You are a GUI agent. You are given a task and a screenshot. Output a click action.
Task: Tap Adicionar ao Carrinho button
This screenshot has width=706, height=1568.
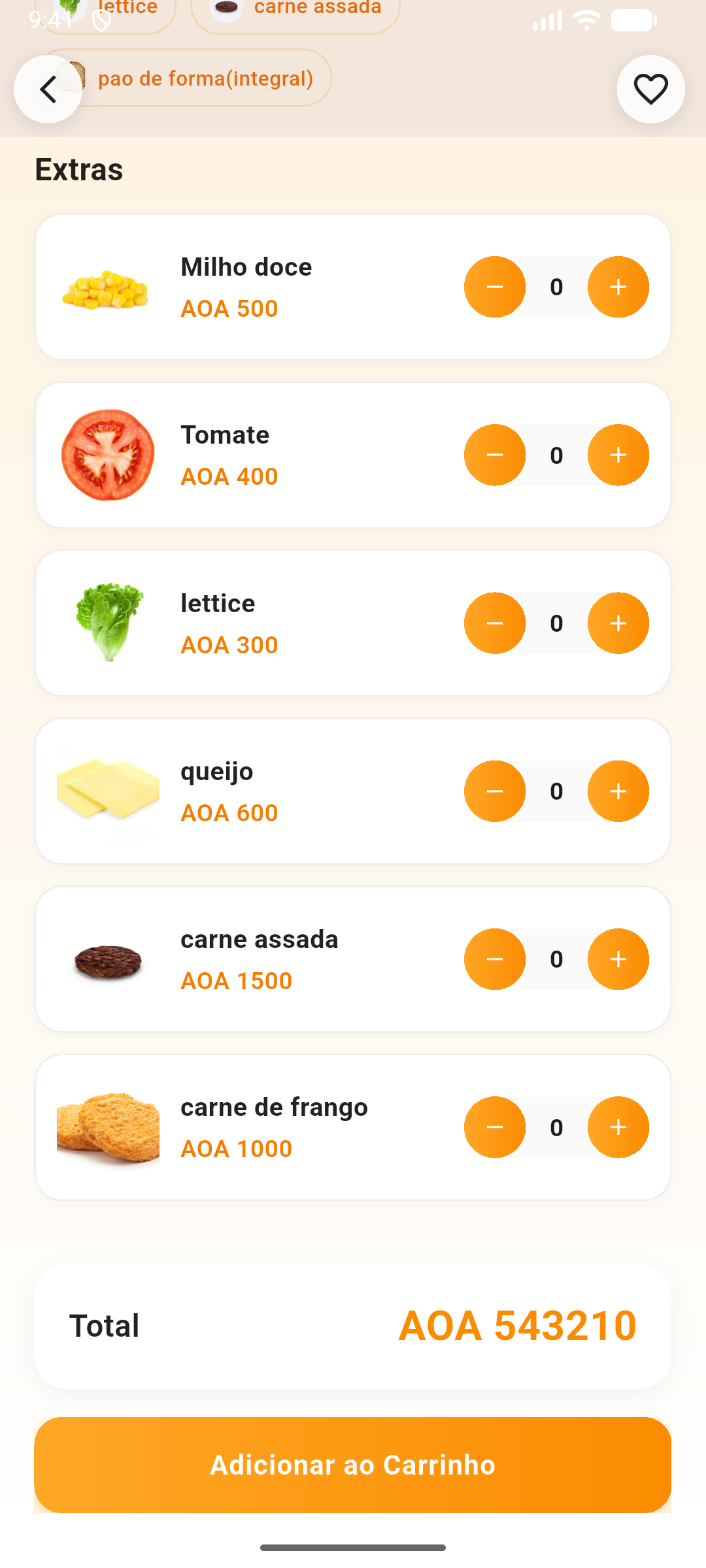pos(353,1465)
